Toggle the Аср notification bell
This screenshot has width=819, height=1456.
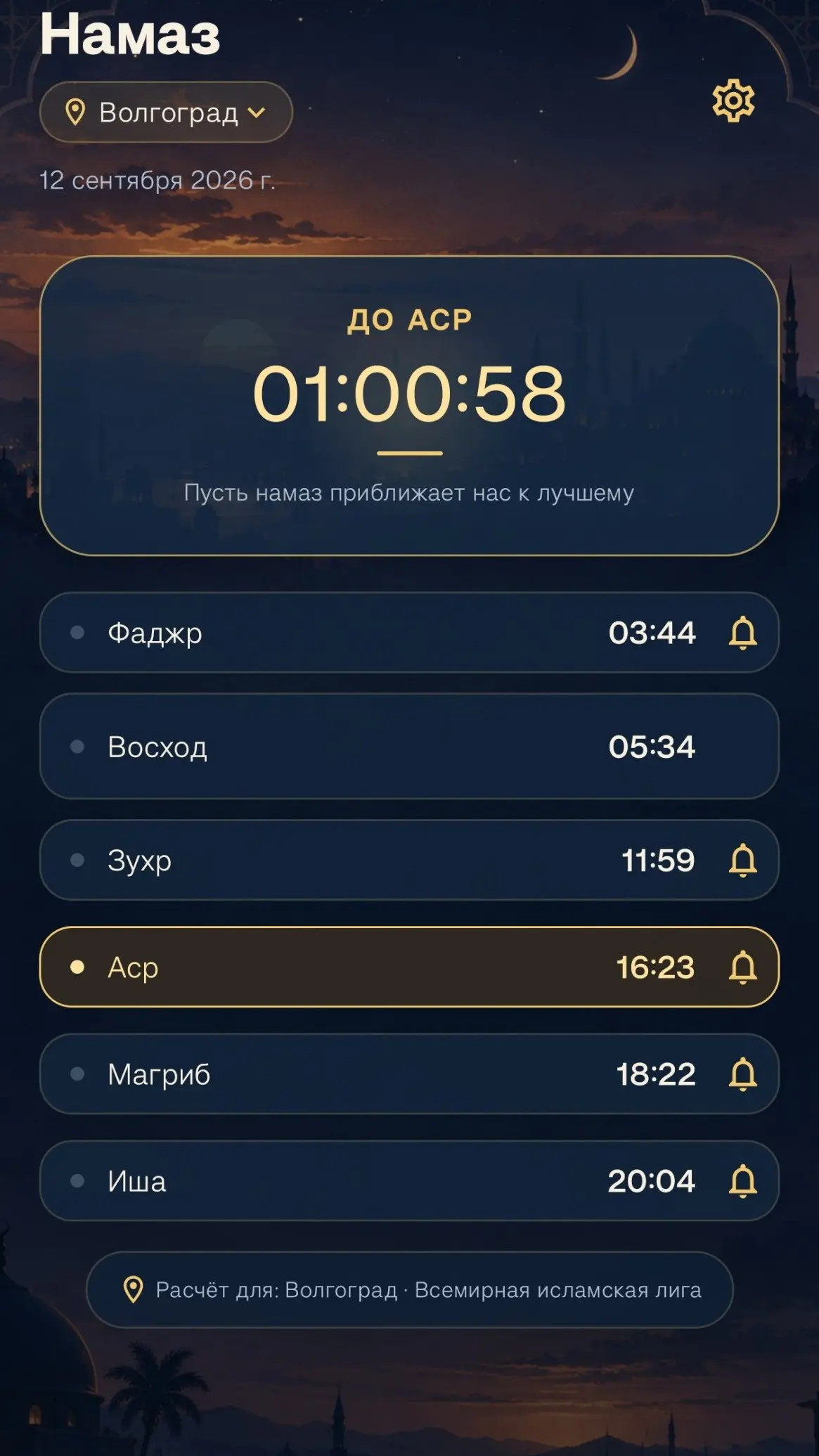coord(742,967)
